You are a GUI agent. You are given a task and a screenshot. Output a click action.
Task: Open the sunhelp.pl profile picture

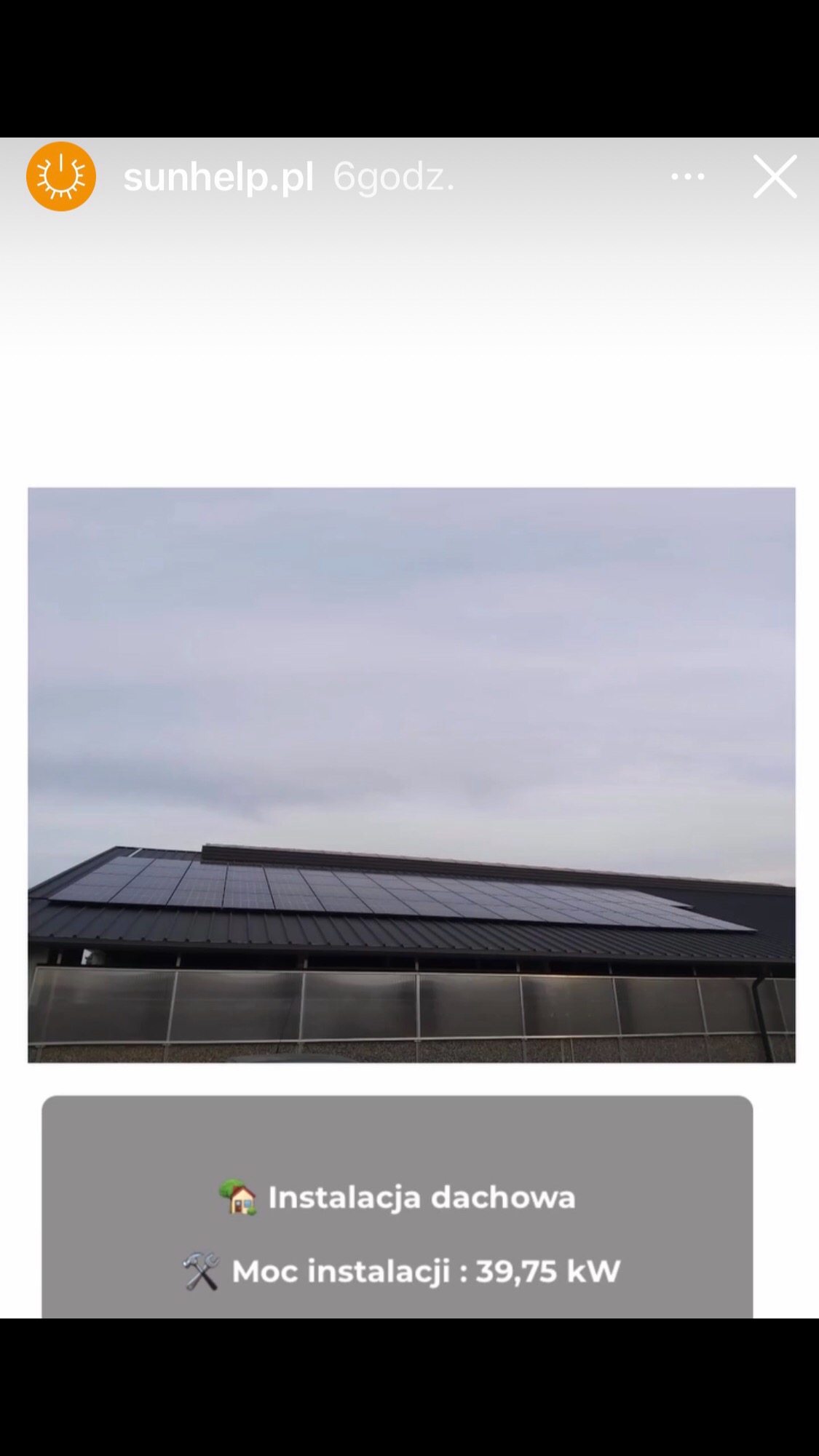(x=61, y=177)
